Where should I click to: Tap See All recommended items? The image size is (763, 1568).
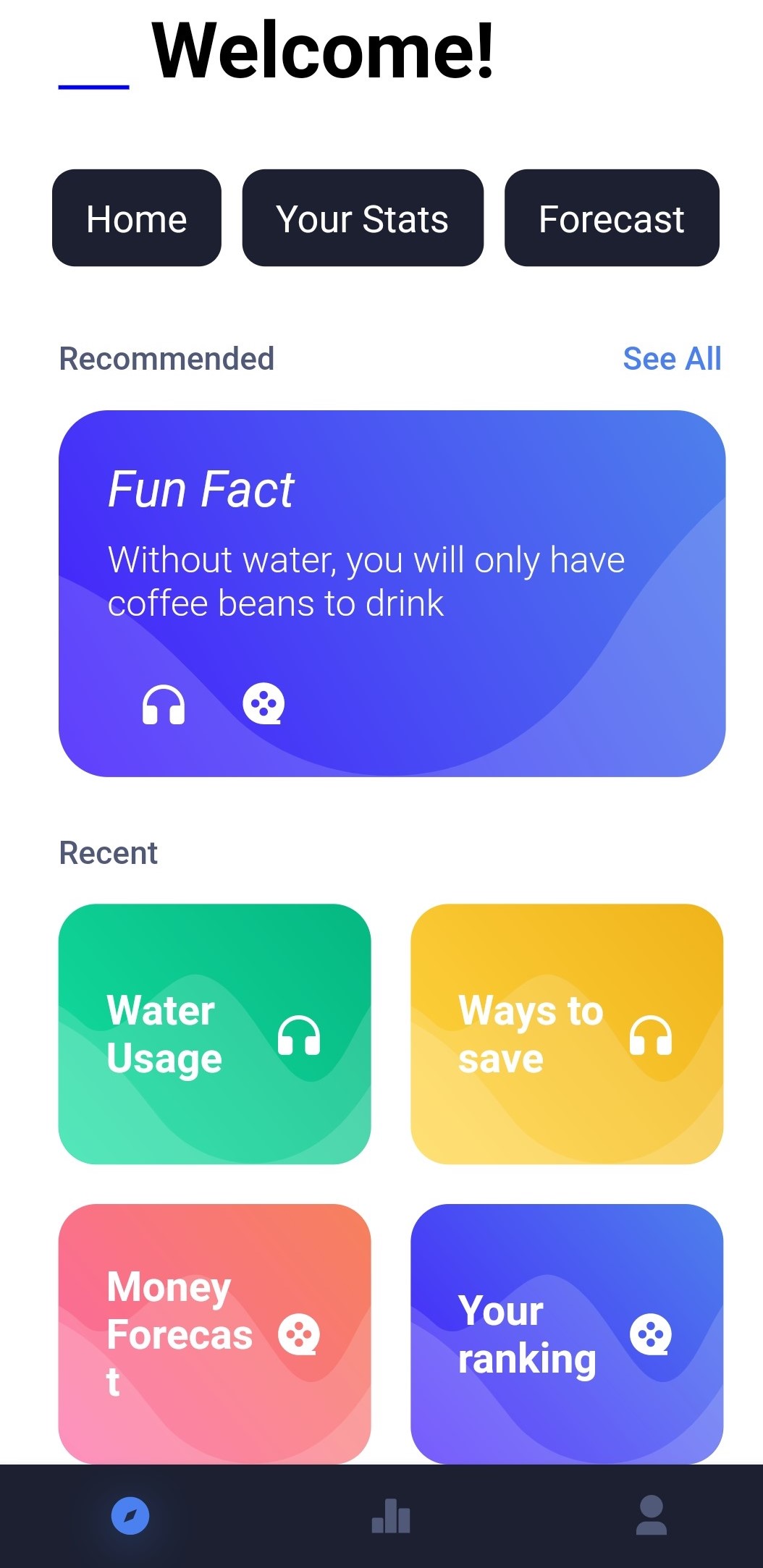coord(672,359)
